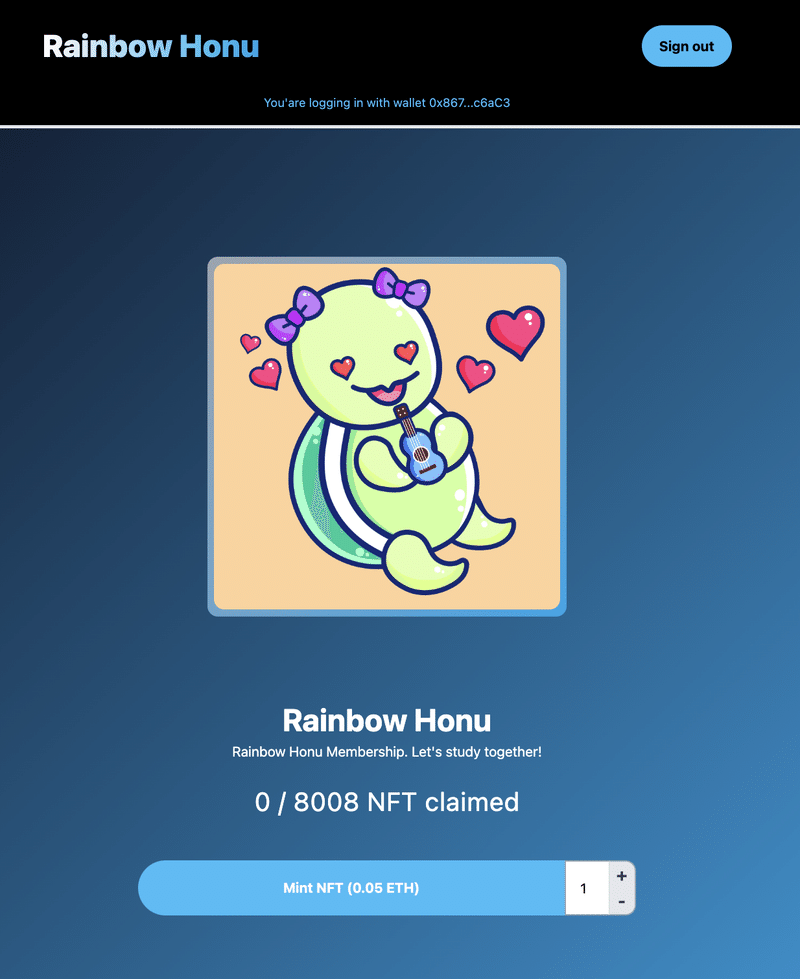Focus the mint quantity number field

click(586, 888)
